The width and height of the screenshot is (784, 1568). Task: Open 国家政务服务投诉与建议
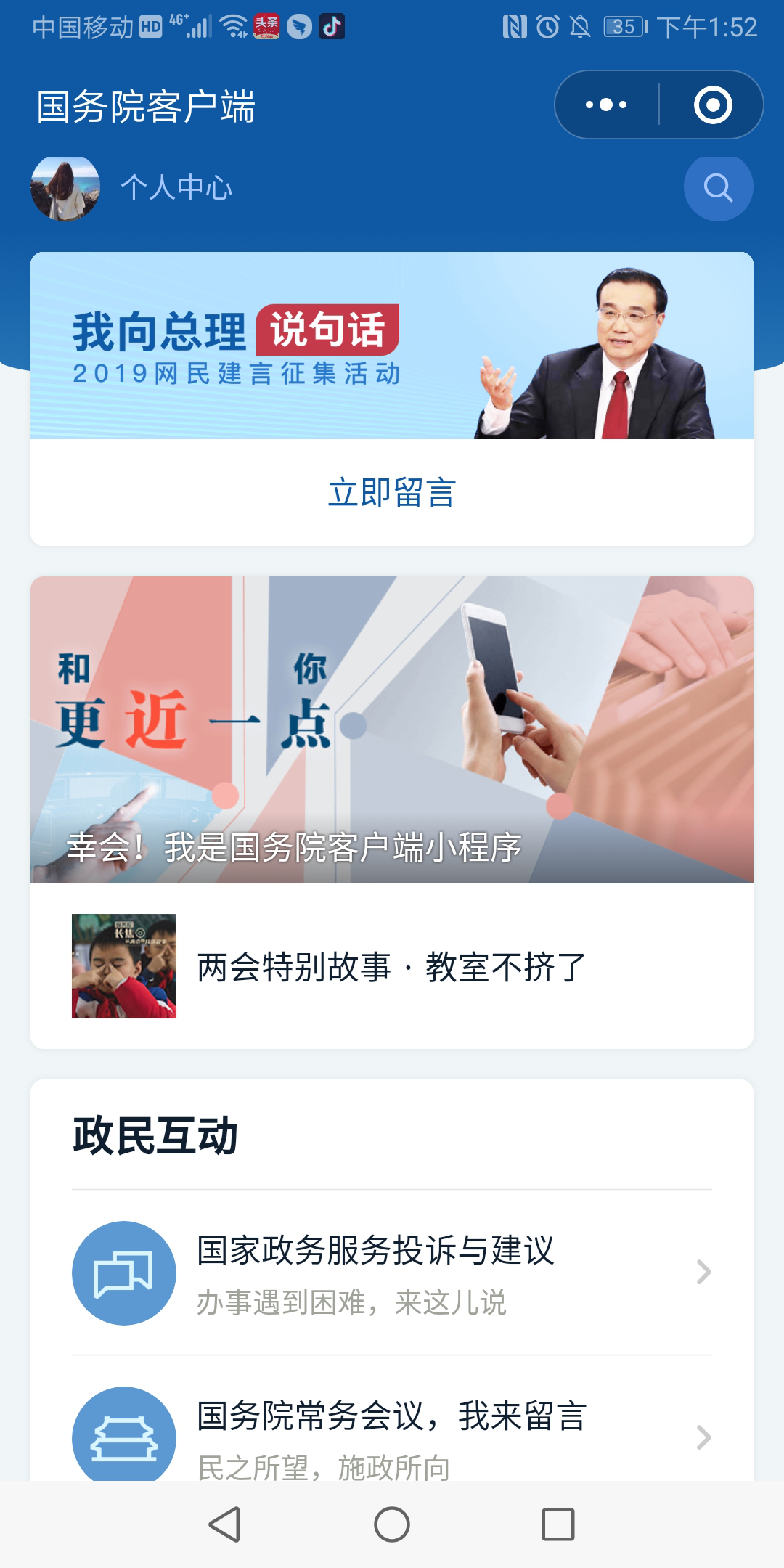pos(392,1273)
